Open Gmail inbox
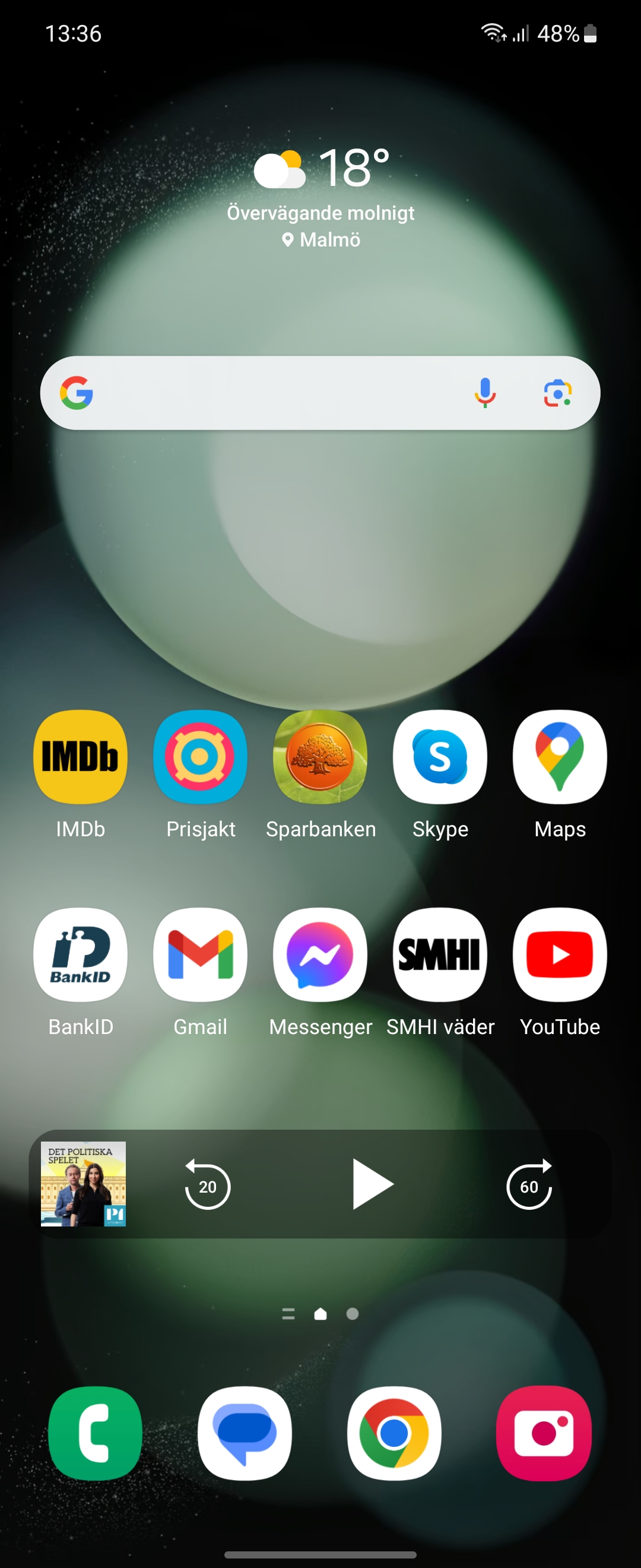The image size is (641, 1568). 200,954
